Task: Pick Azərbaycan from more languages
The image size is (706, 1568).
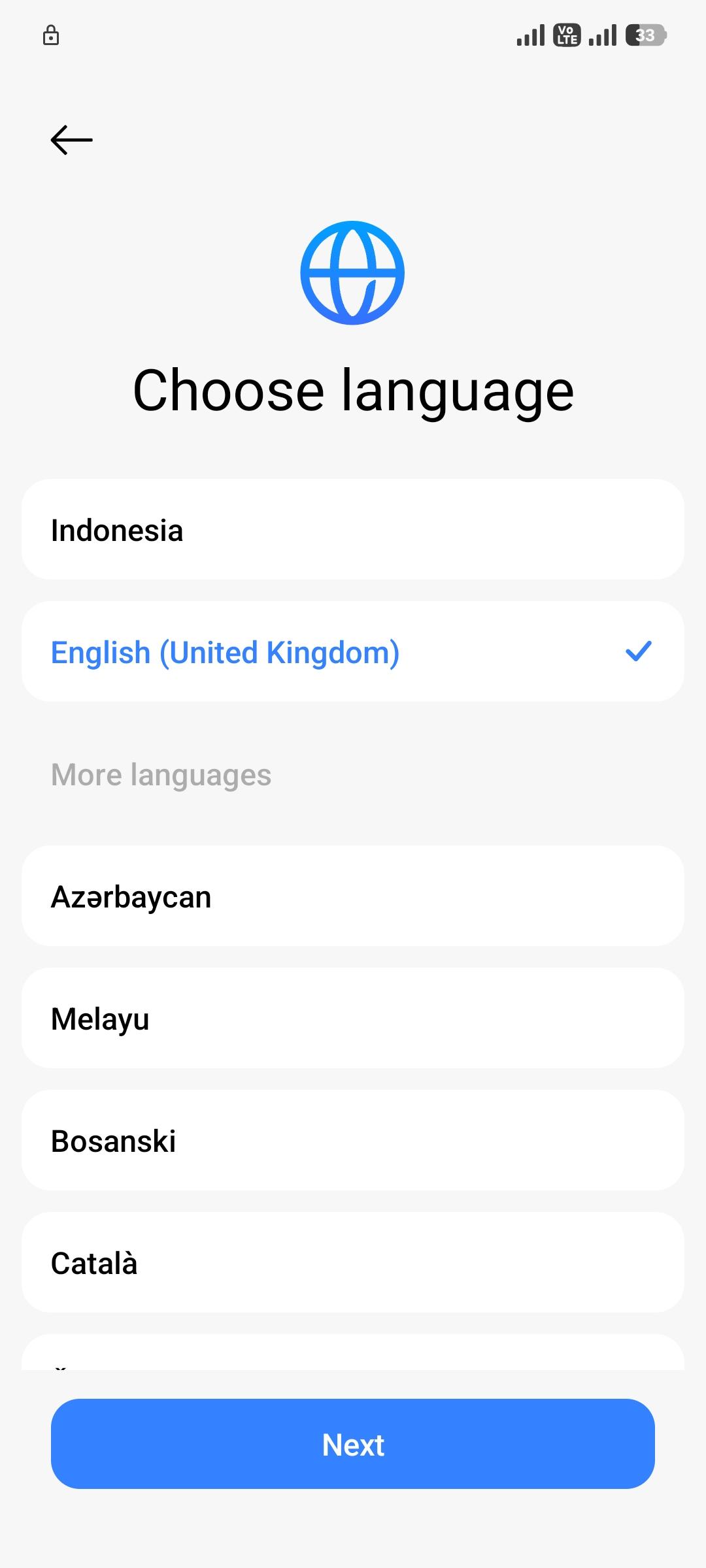Action: [x=353, y=896]
